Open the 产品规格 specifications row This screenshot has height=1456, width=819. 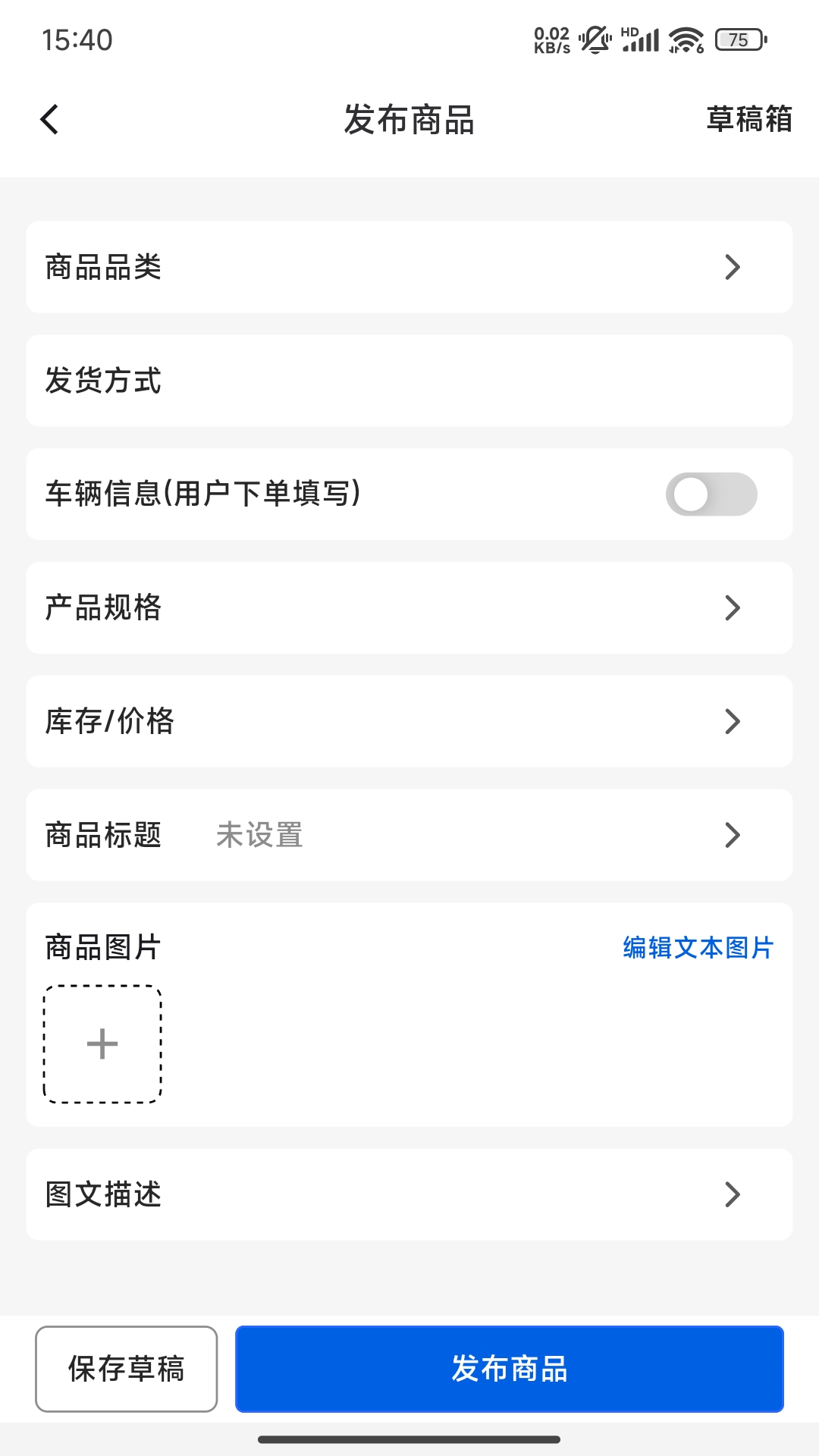pyautogui.click(x=409, y=608)
